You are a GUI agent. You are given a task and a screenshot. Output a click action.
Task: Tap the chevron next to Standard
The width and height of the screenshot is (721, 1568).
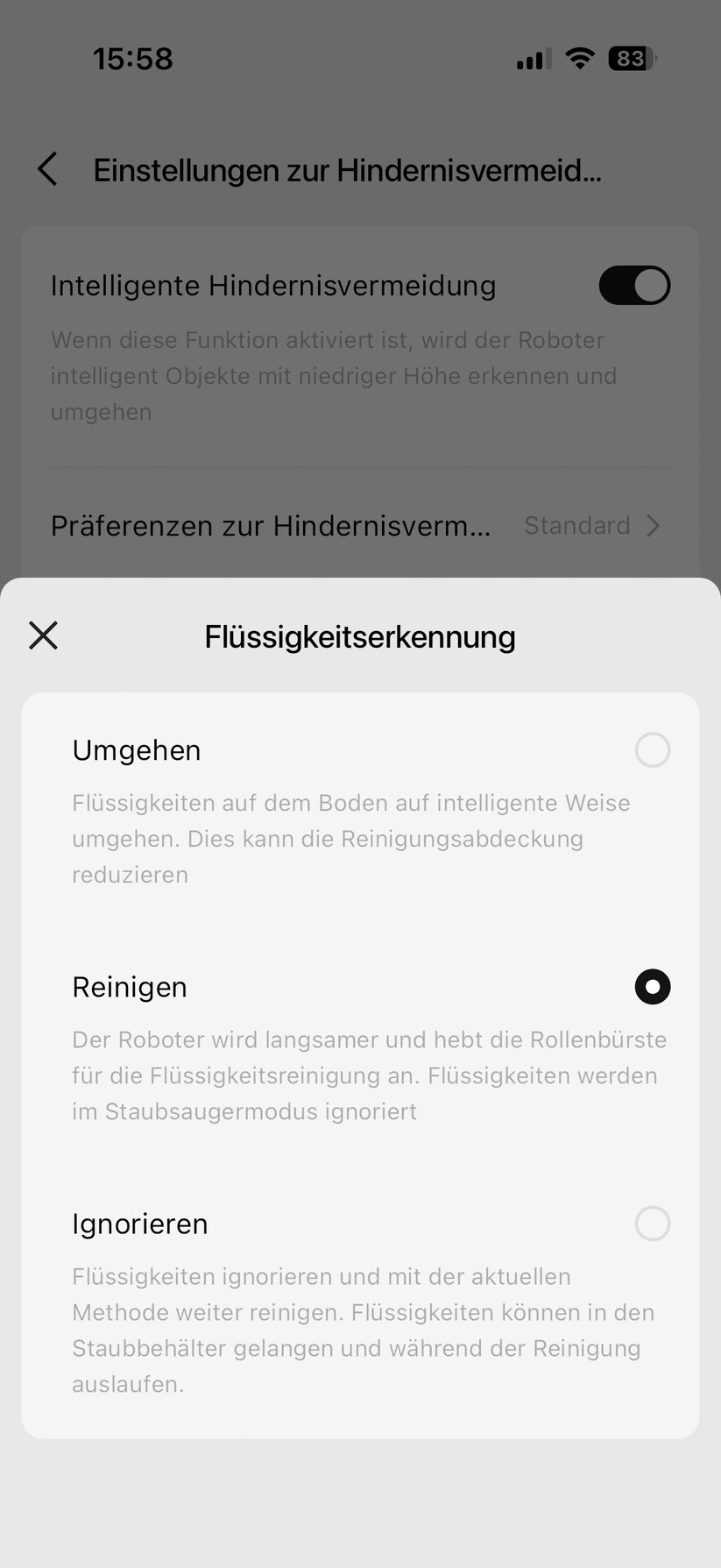654,525
